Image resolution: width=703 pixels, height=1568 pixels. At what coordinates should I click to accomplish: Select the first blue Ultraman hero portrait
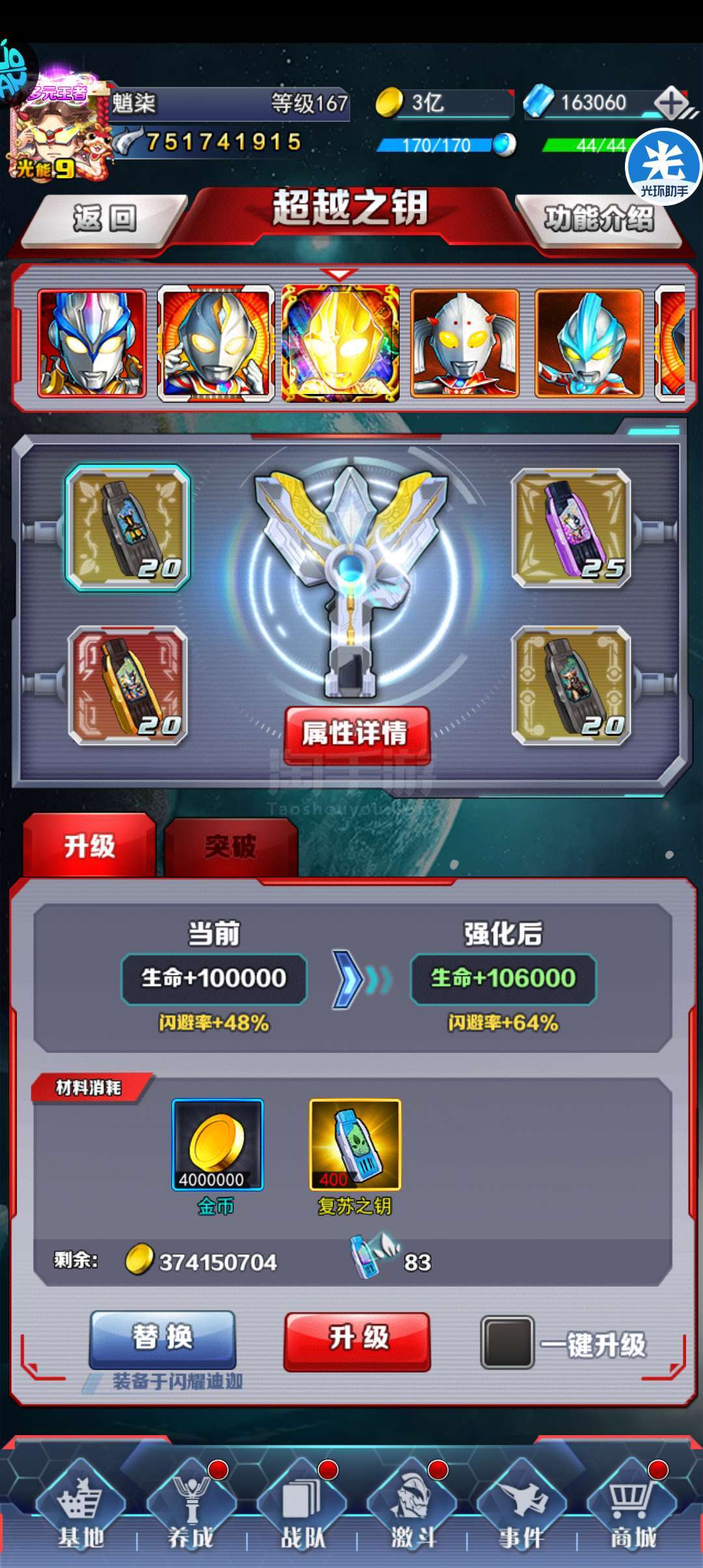pyautogui.click(x=92, y=343)
